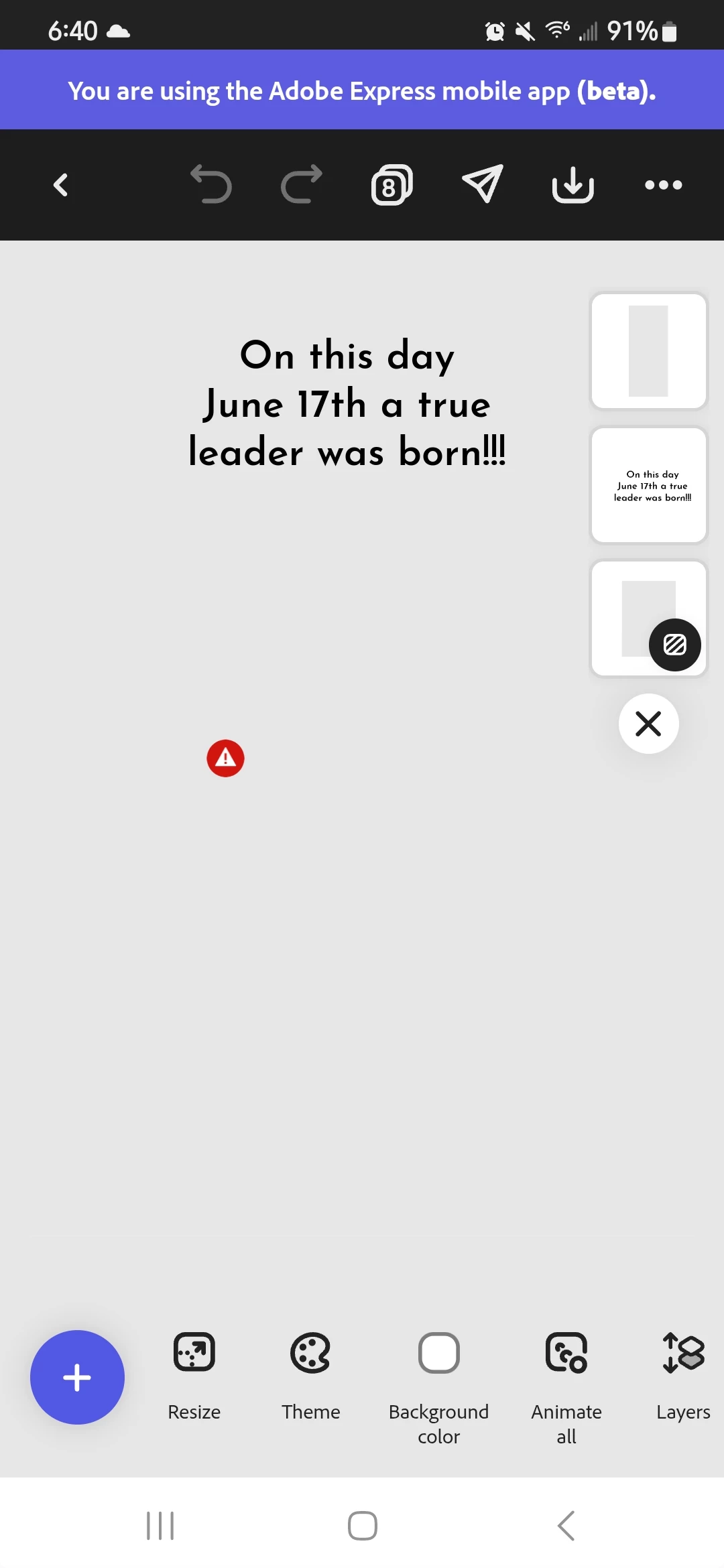
Task: Undo the last edit
Action: [211, 184]
